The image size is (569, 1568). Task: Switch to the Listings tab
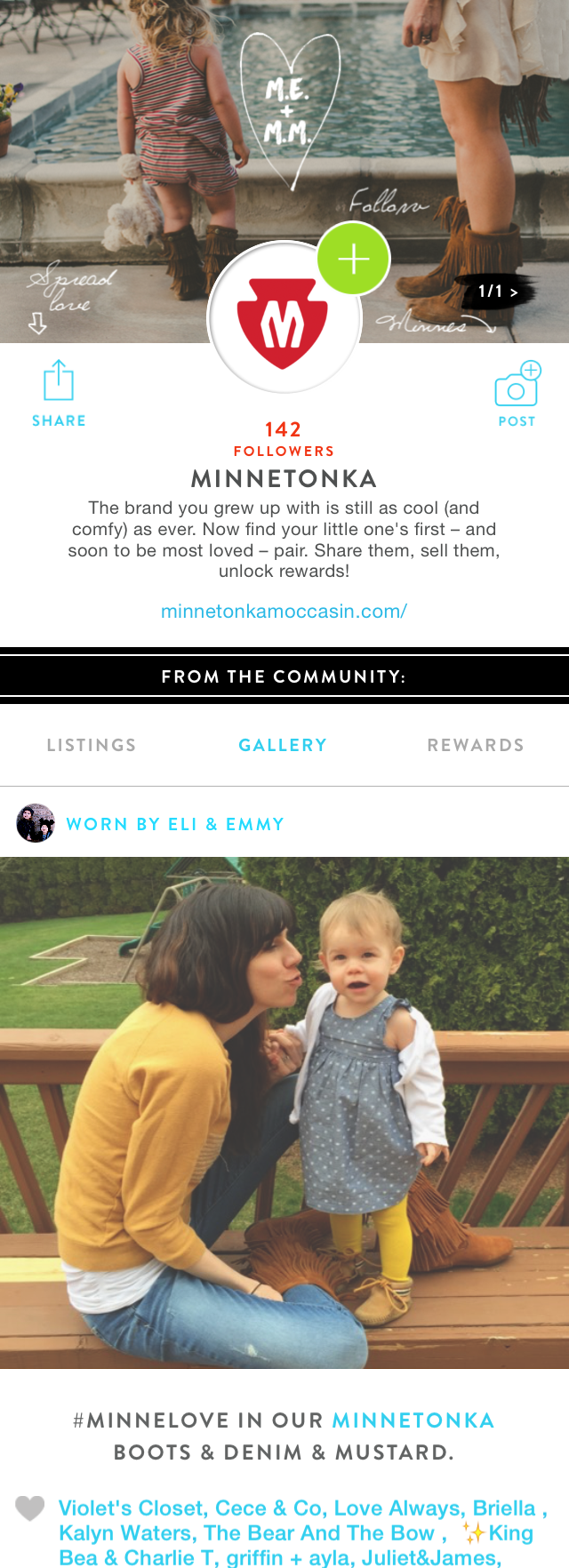(92, 745)
